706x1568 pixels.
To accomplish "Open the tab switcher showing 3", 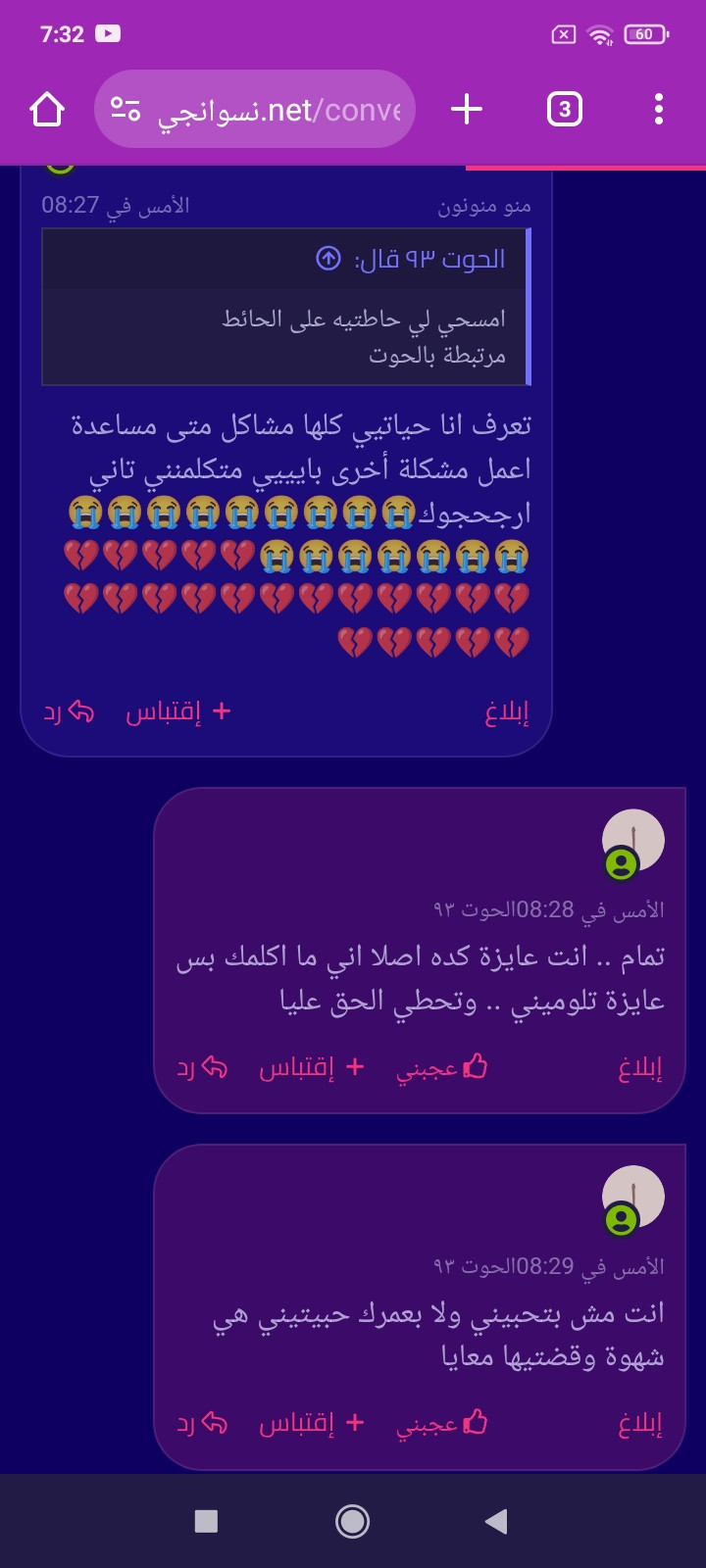I will (x=564, y=109).
